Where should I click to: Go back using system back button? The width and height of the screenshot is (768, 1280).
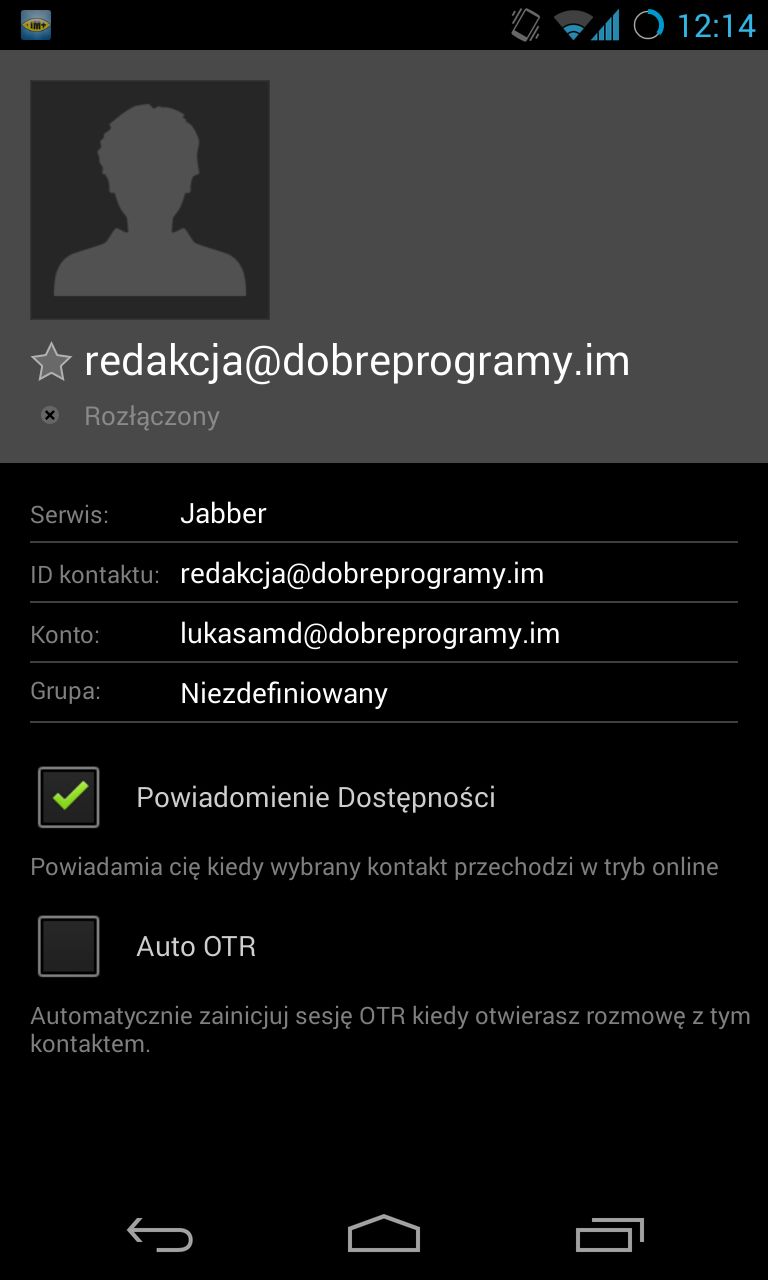click(x=160, y=1236)
